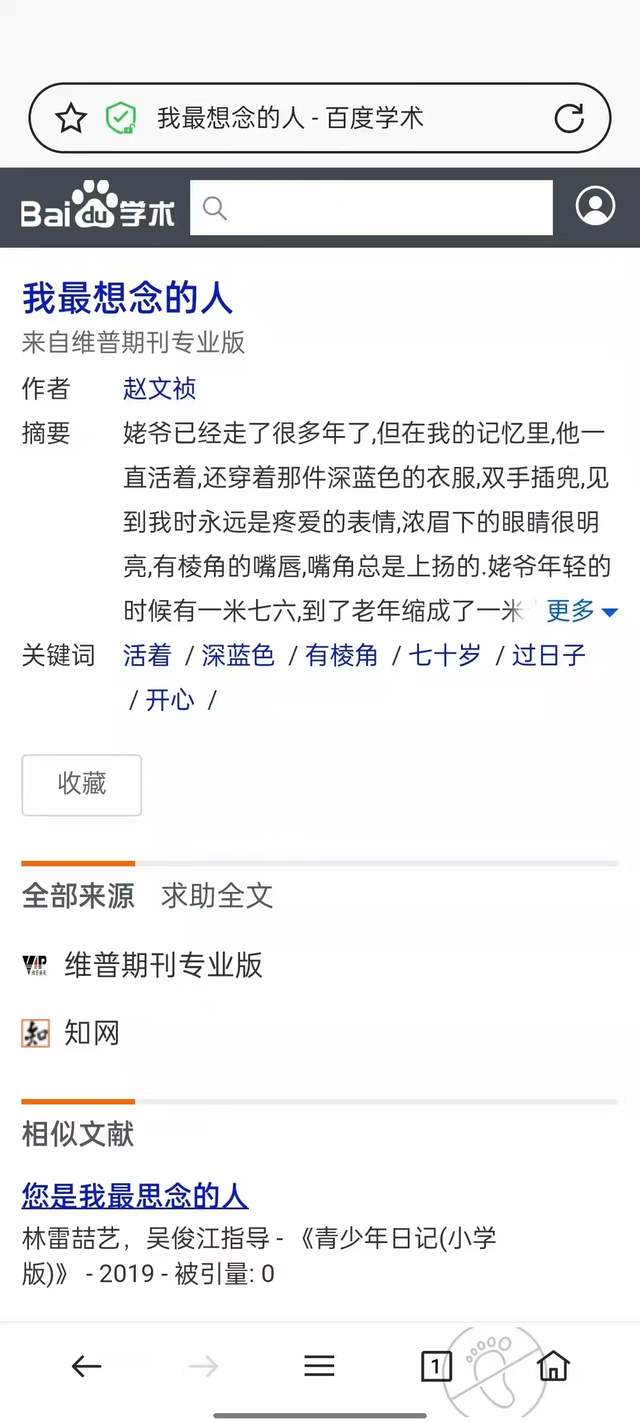
Task: Select the keyword 活着
Action: tap(147, 656)
